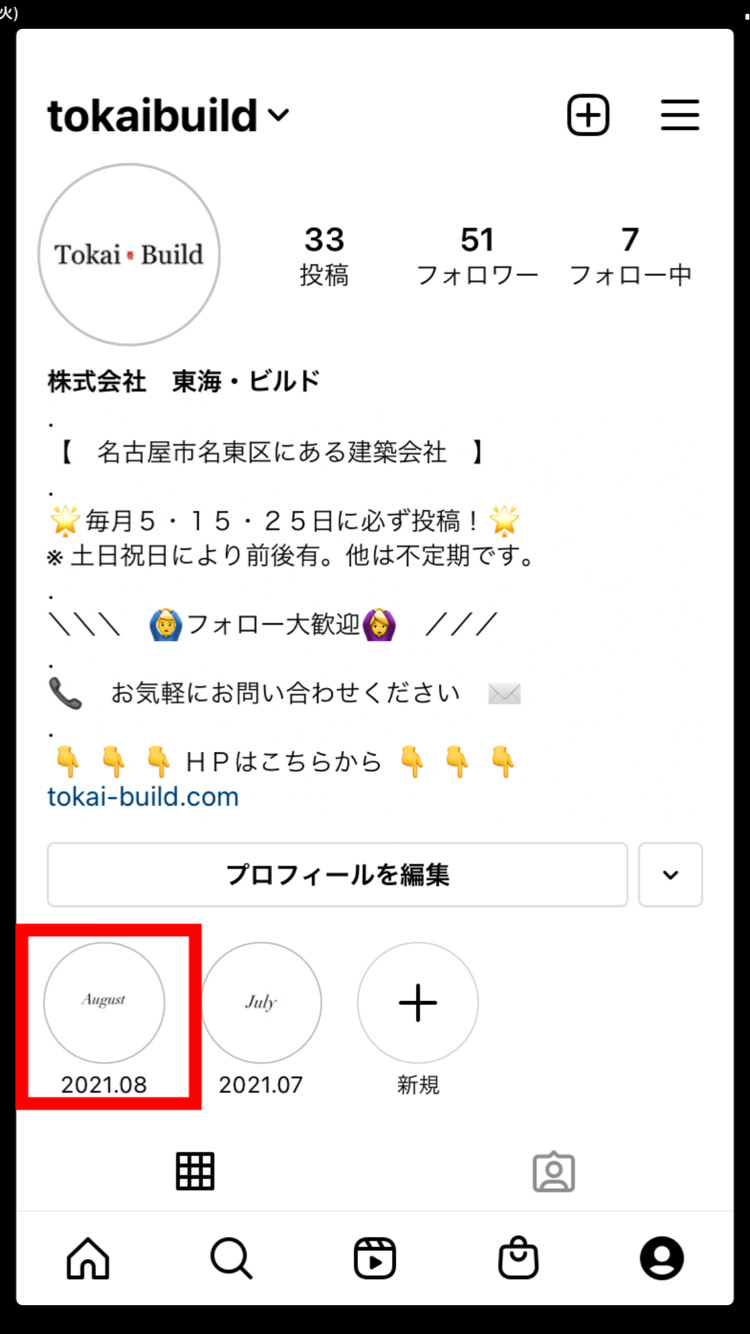The width and height of the screenshot is (750, 1334).
Task: Open the tokaibuild account switcher dropdown
Action: click(168, 116)
